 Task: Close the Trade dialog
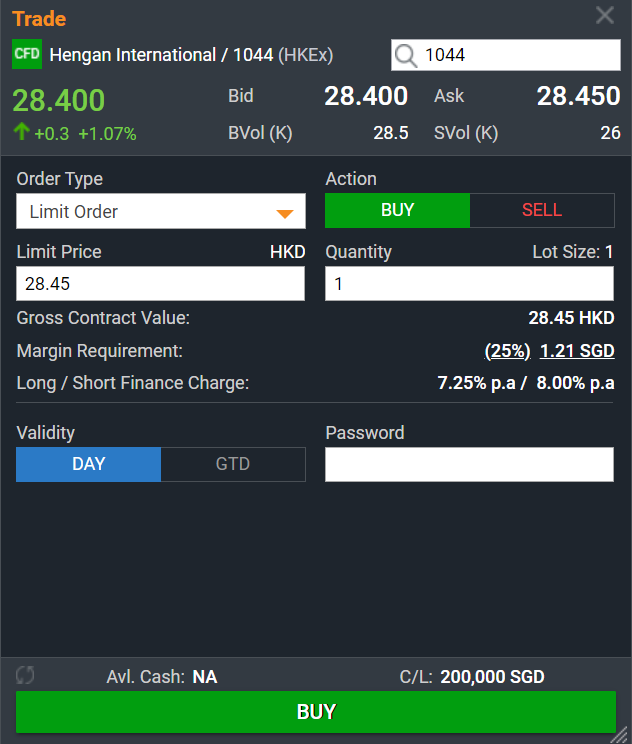(x=605, y=15)
